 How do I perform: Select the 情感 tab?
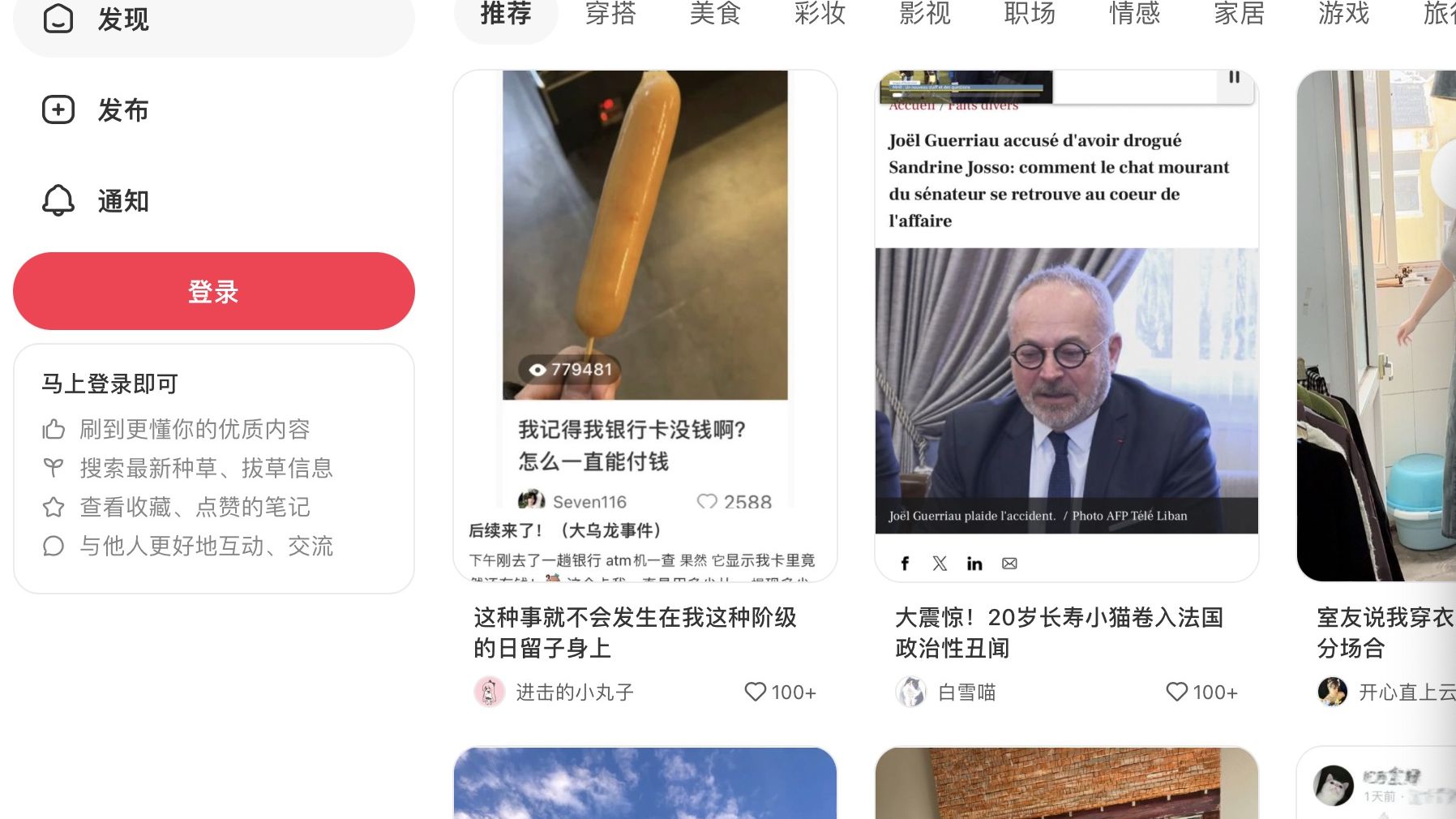pyautogui.click(x=1134, y=14)
